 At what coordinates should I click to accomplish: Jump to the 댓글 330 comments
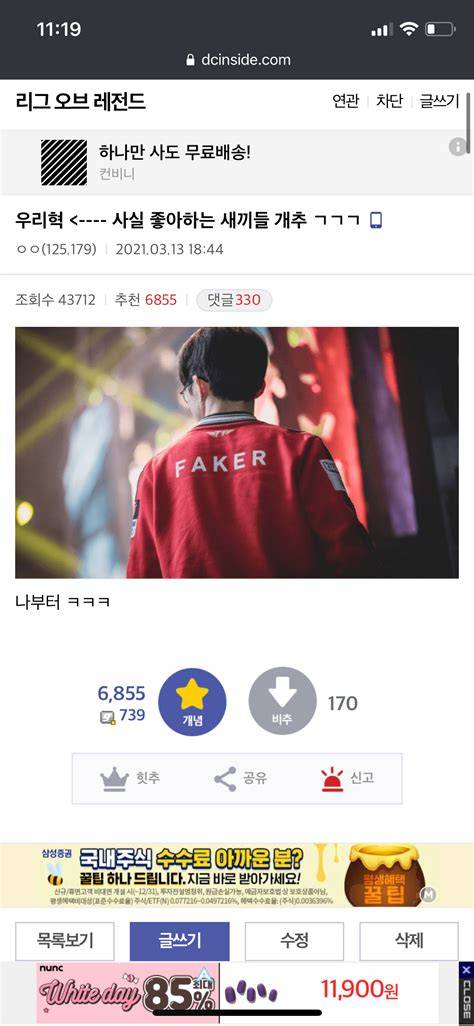pos(234,300)
